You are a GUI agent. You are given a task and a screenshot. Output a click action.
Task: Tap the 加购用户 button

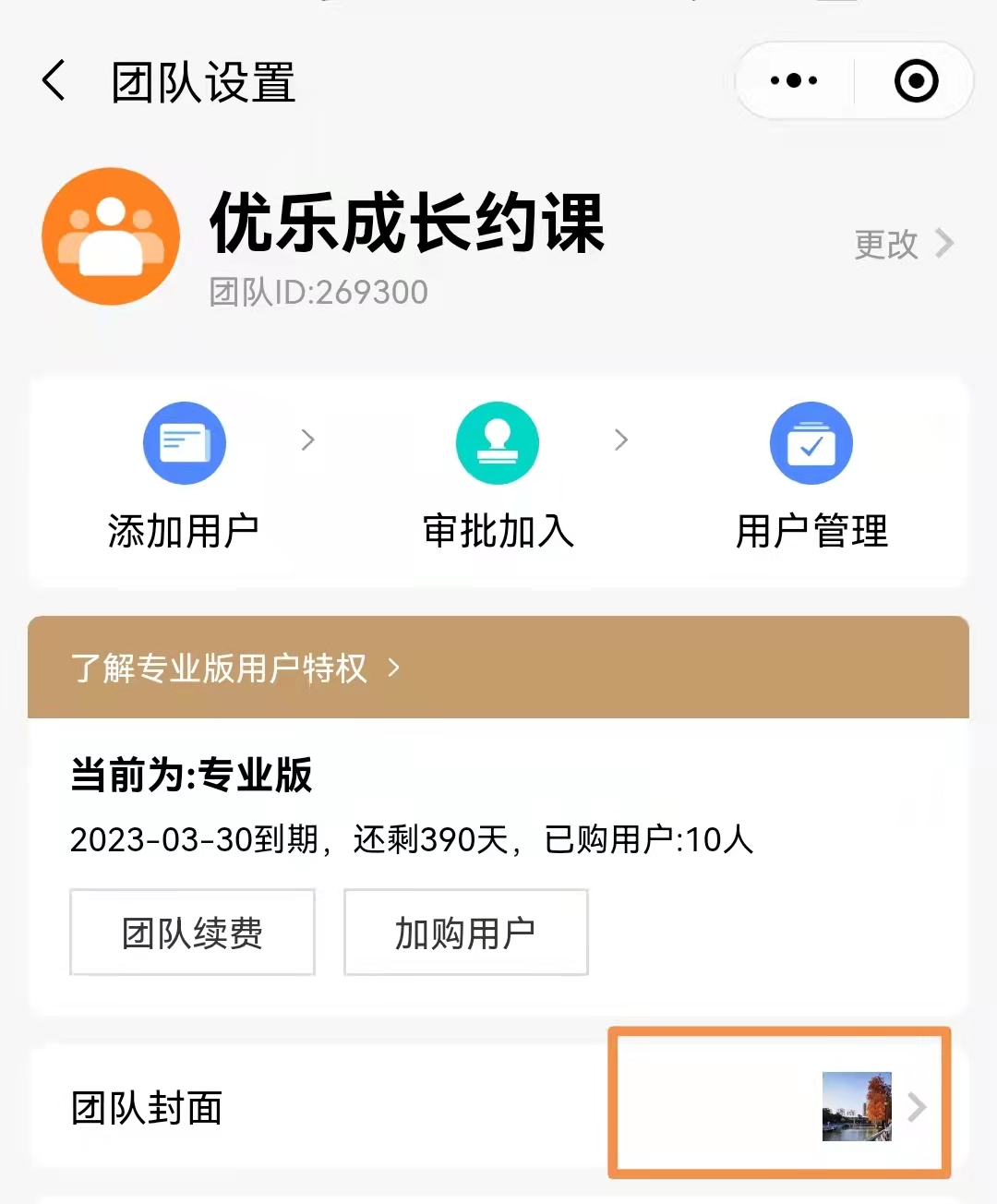pos(465,933)
